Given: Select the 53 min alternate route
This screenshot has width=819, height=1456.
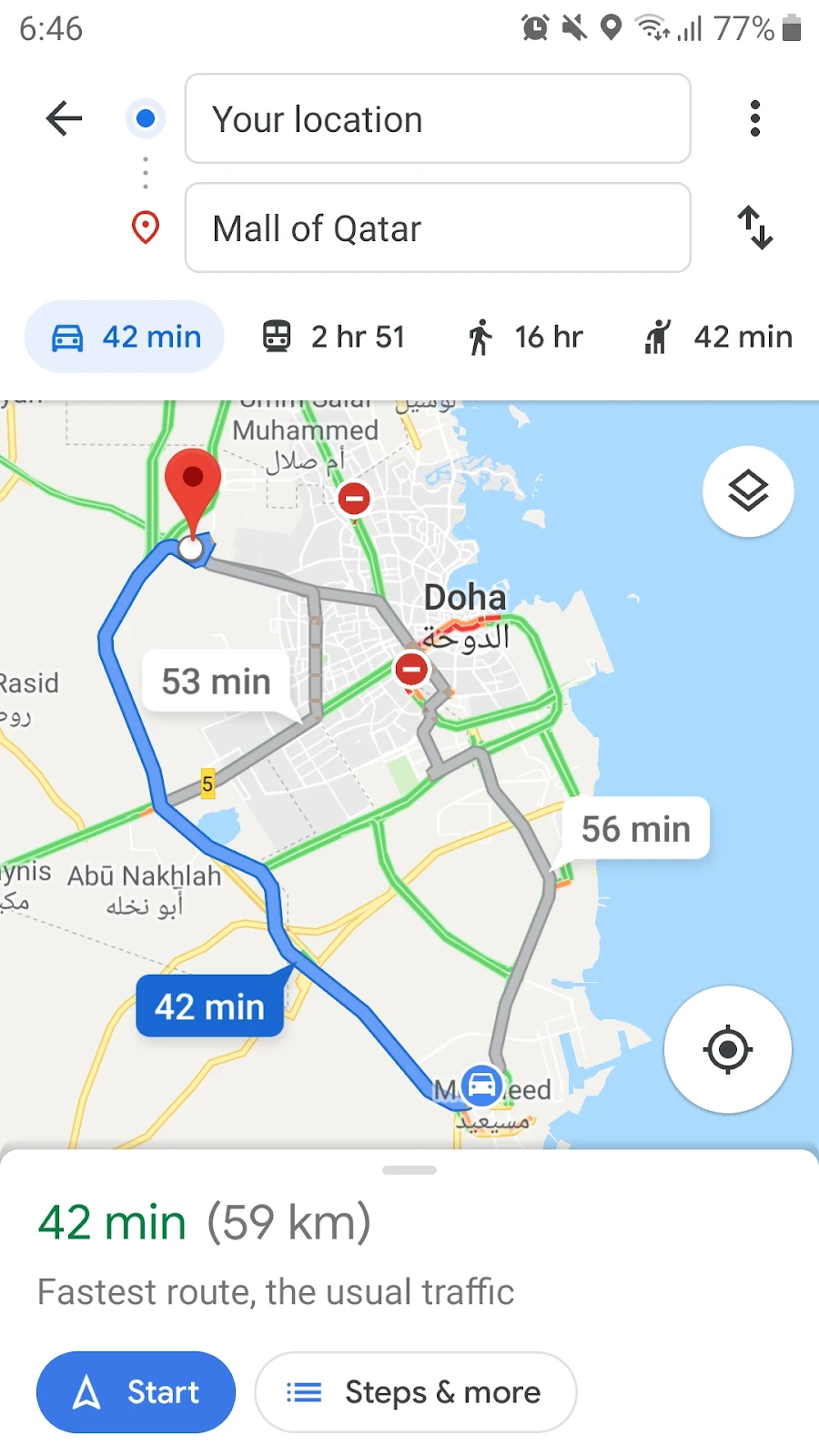Looking at the screenshot, I should (x=217, y=682).
